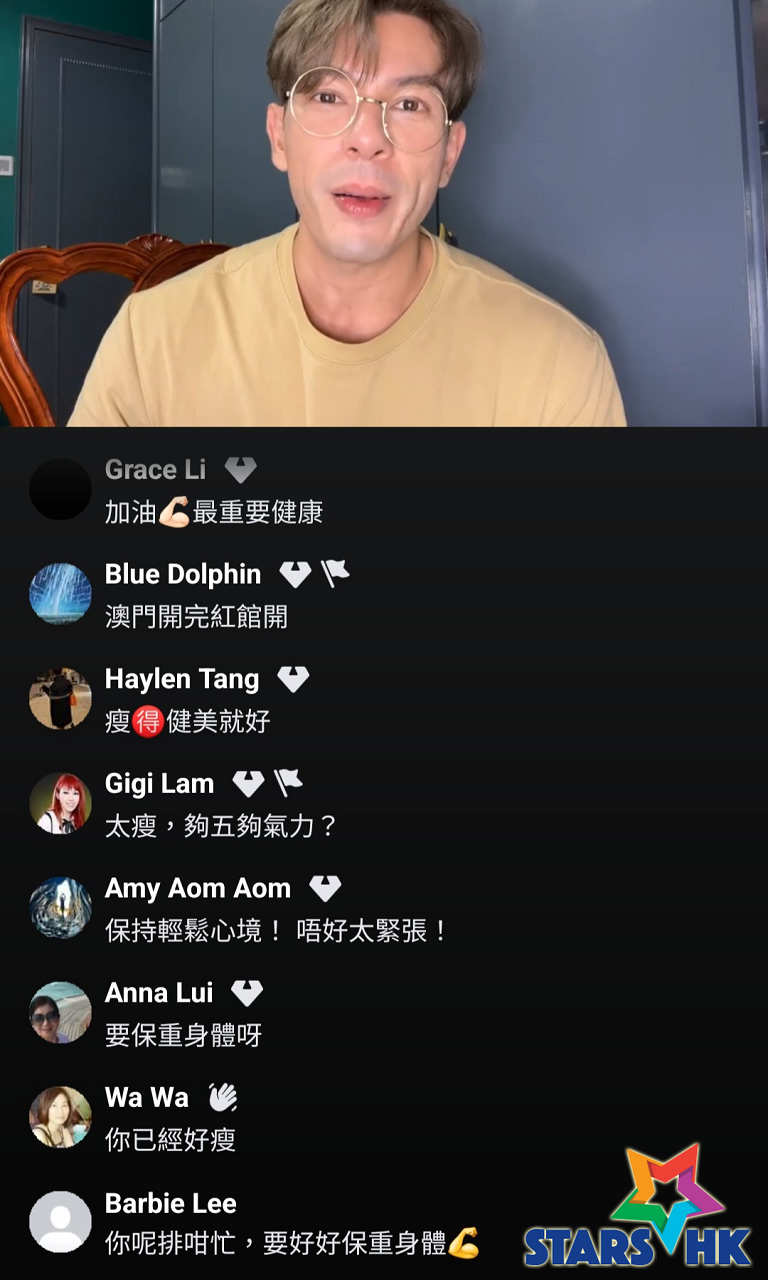
Task: Tap the live video to show controls
Action: [384, 213]
